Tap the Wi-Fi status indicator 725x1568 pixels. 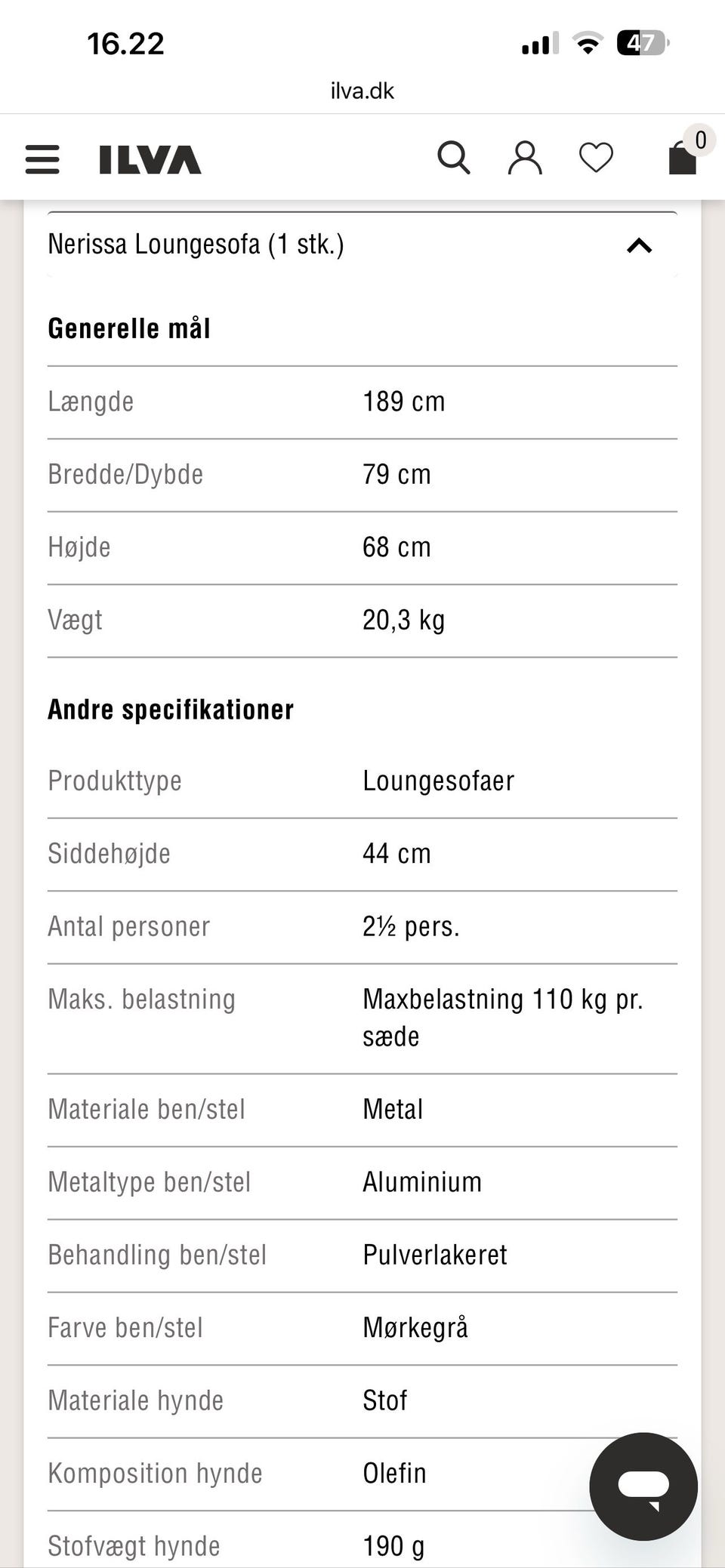pos(587,43)
